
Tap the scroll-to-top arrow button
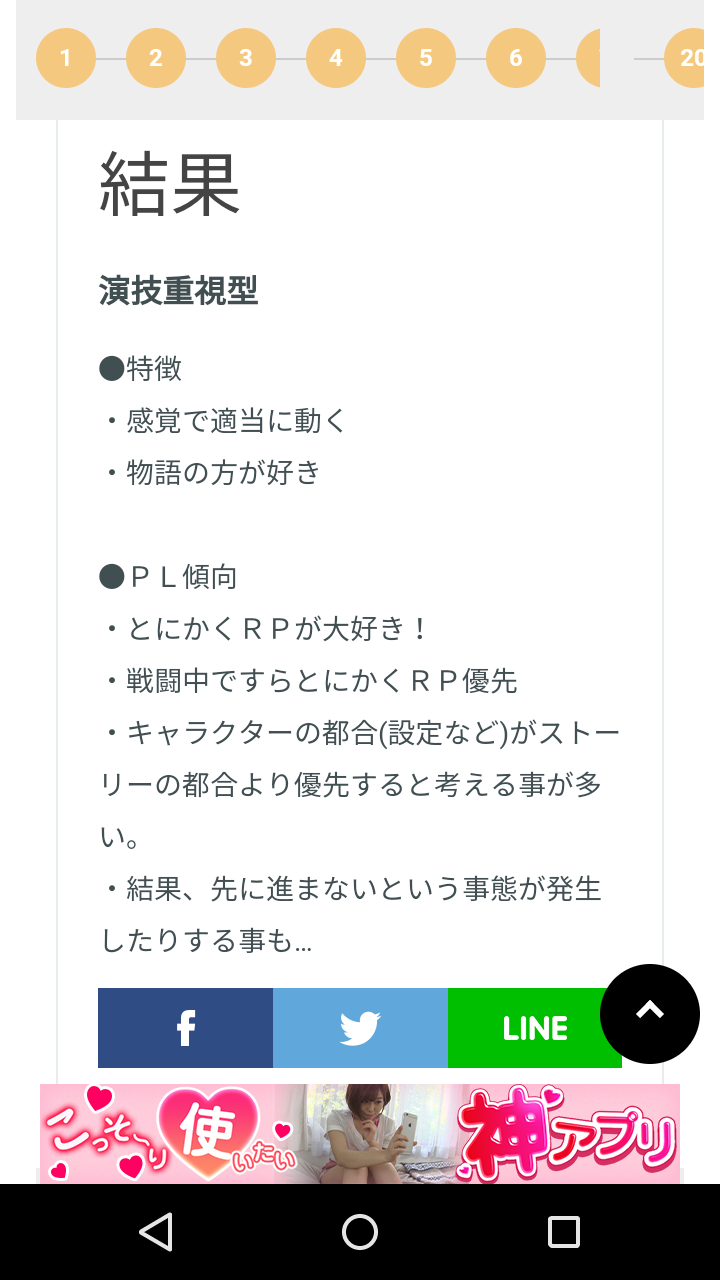tap(650, 1013)
